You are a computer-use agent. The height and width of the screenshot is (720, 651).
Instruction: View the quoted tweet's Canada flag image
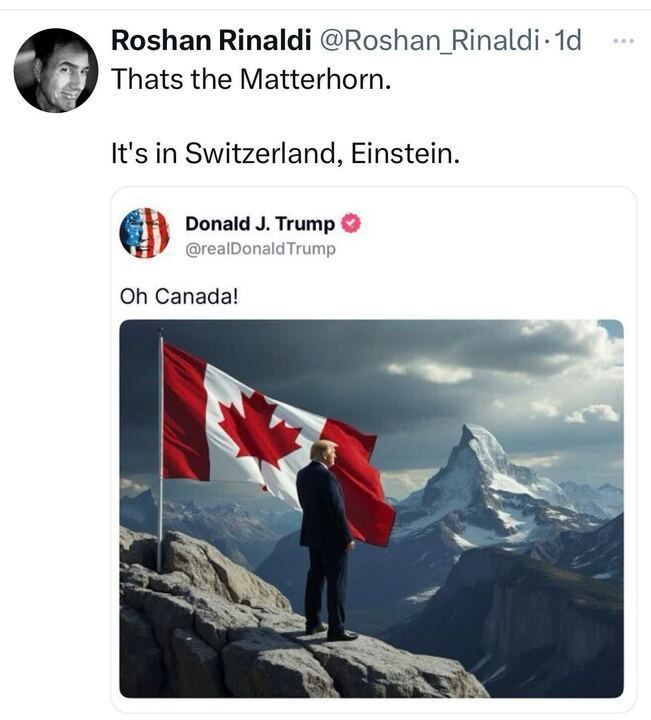click(x=371, y=508)
